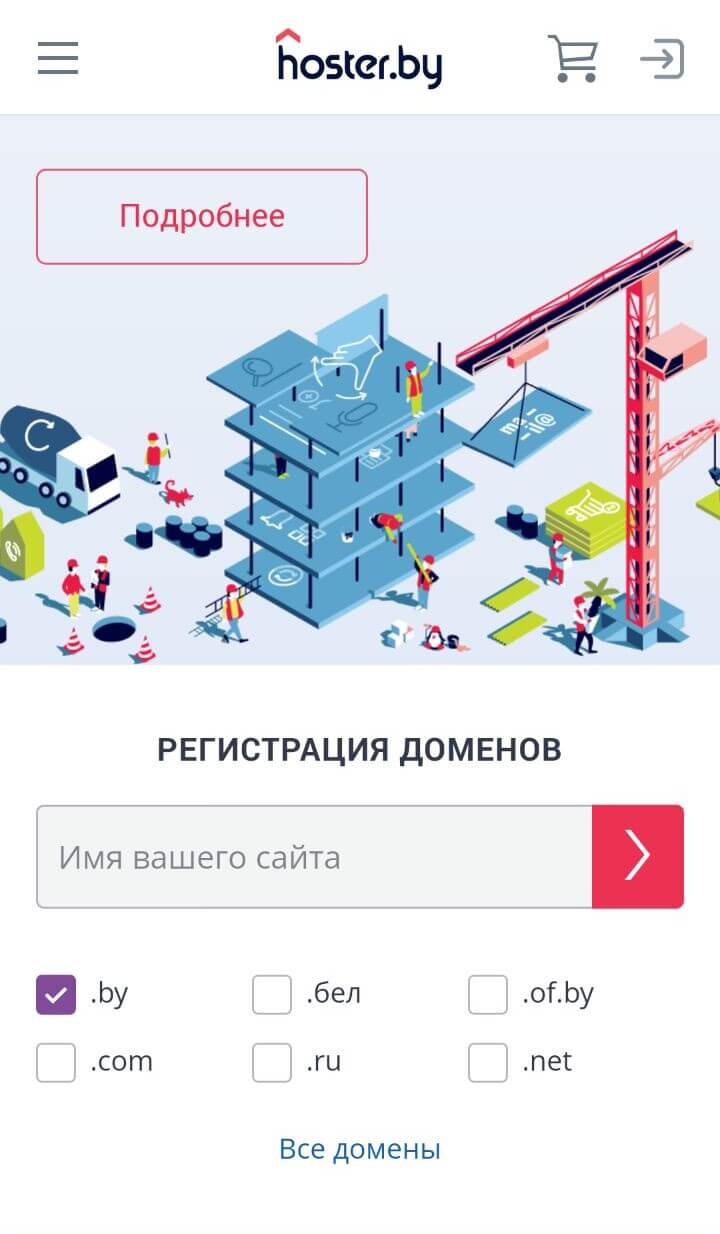Focus the Имя вашего сайта field

click(314, 857)
